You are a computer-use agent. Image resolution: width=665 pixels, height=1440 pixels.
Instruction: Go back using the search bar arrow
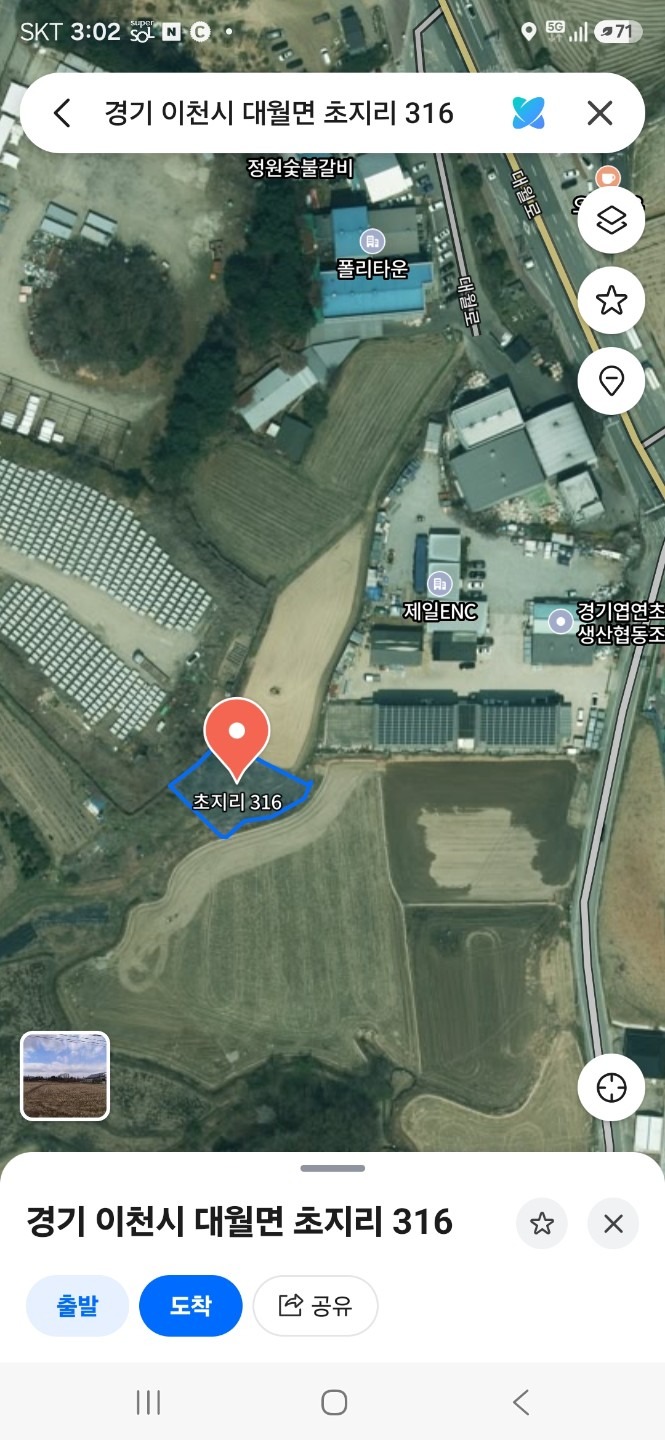coord(62,113)
